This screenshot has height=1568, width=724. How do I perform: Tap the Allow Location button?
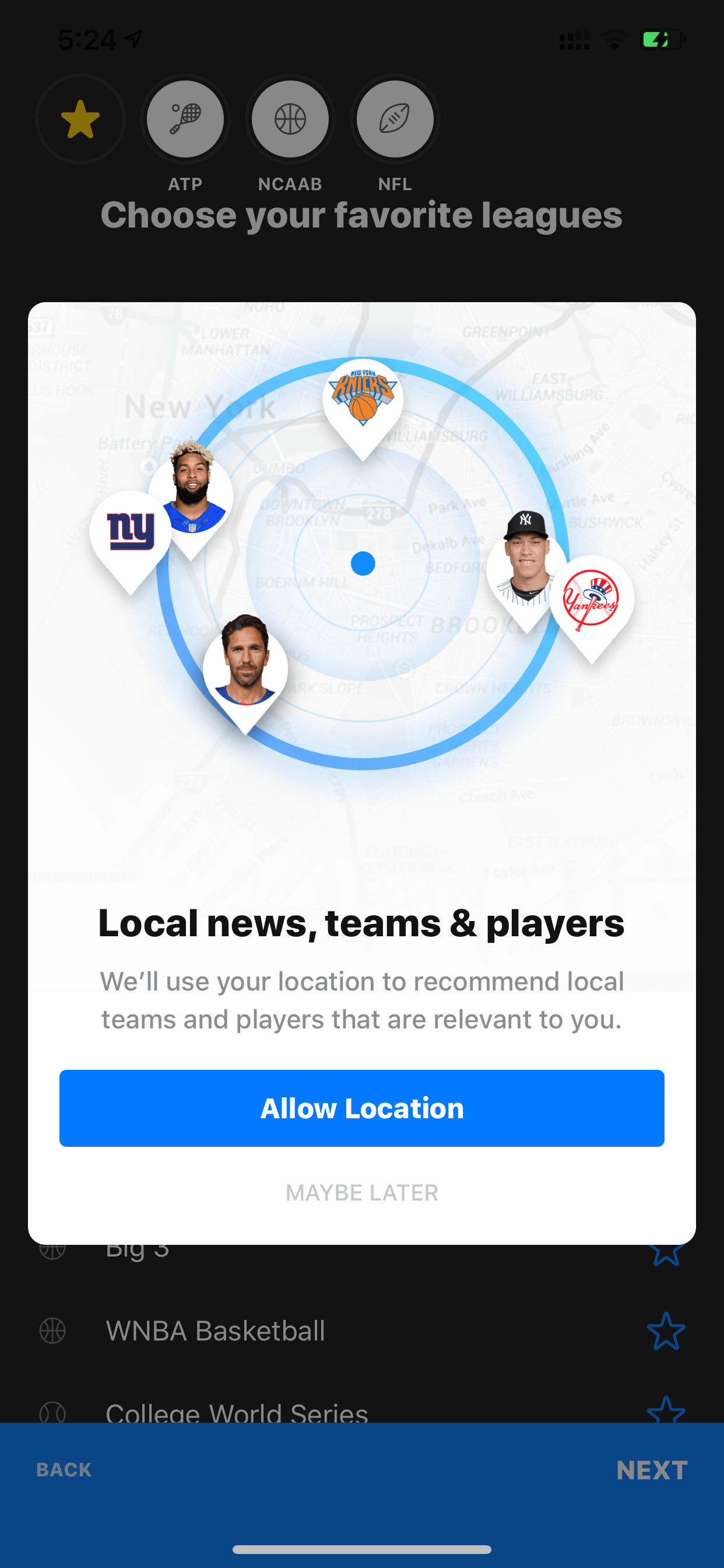click(361, 1108)
